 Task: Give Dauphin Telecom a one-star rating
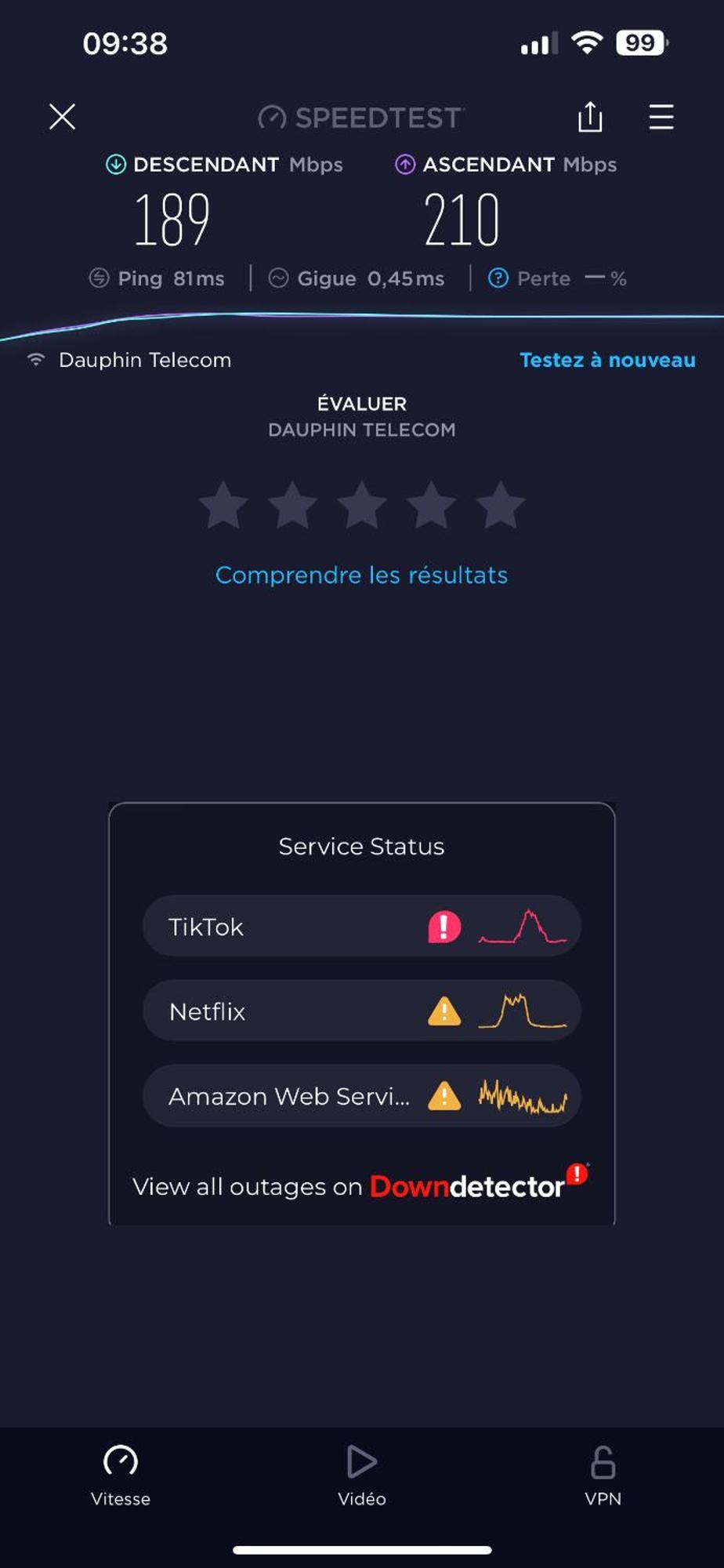pos(223,506)
